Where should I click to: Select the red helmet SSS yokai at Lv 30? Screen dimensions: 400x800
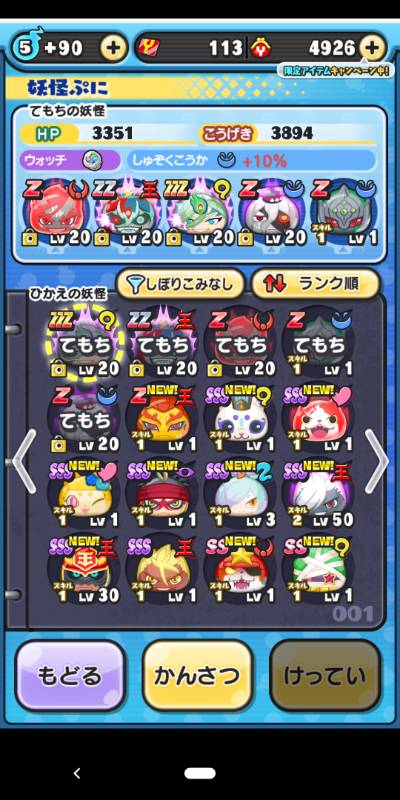click(84, 568)
